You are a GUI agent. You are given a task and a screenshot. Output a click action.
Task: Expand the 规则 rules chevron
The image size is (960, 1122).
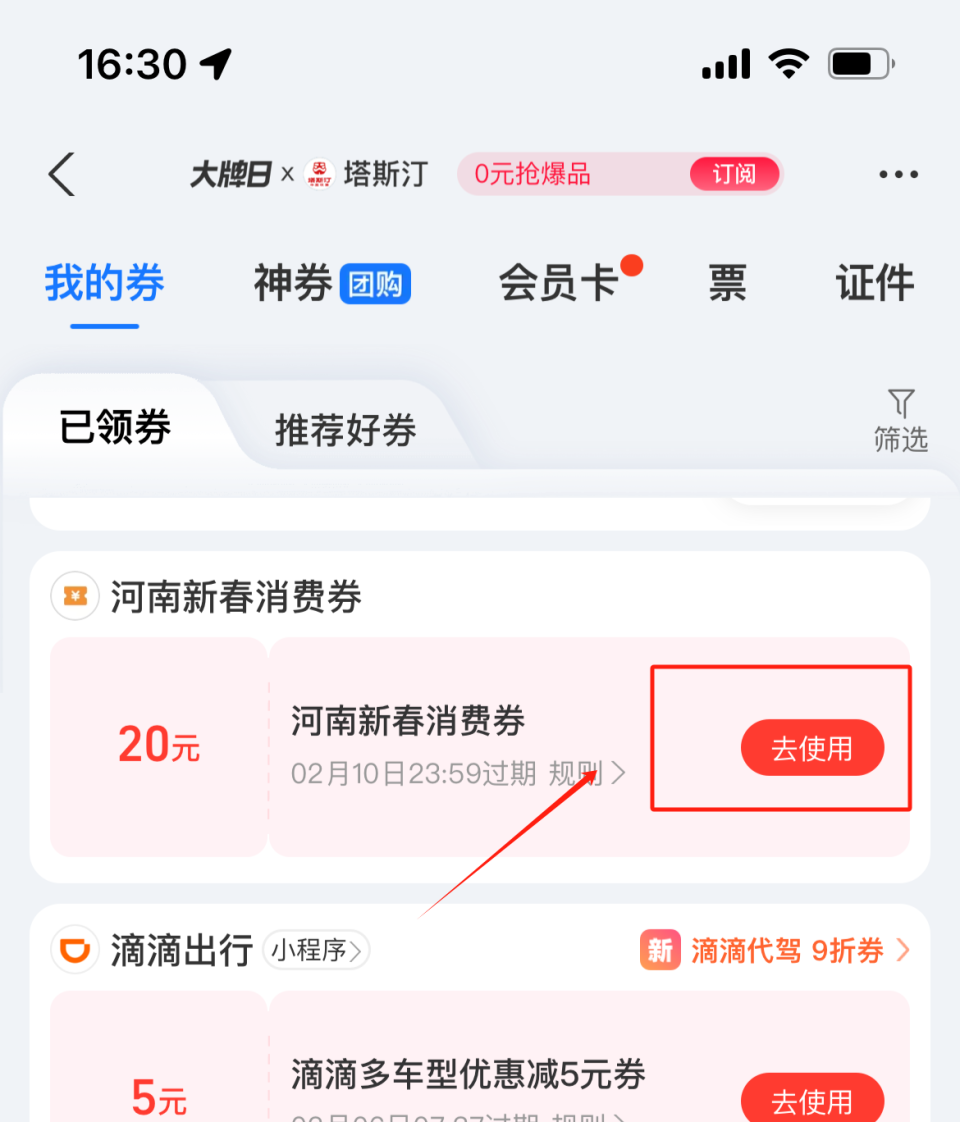tap(596, 774)
